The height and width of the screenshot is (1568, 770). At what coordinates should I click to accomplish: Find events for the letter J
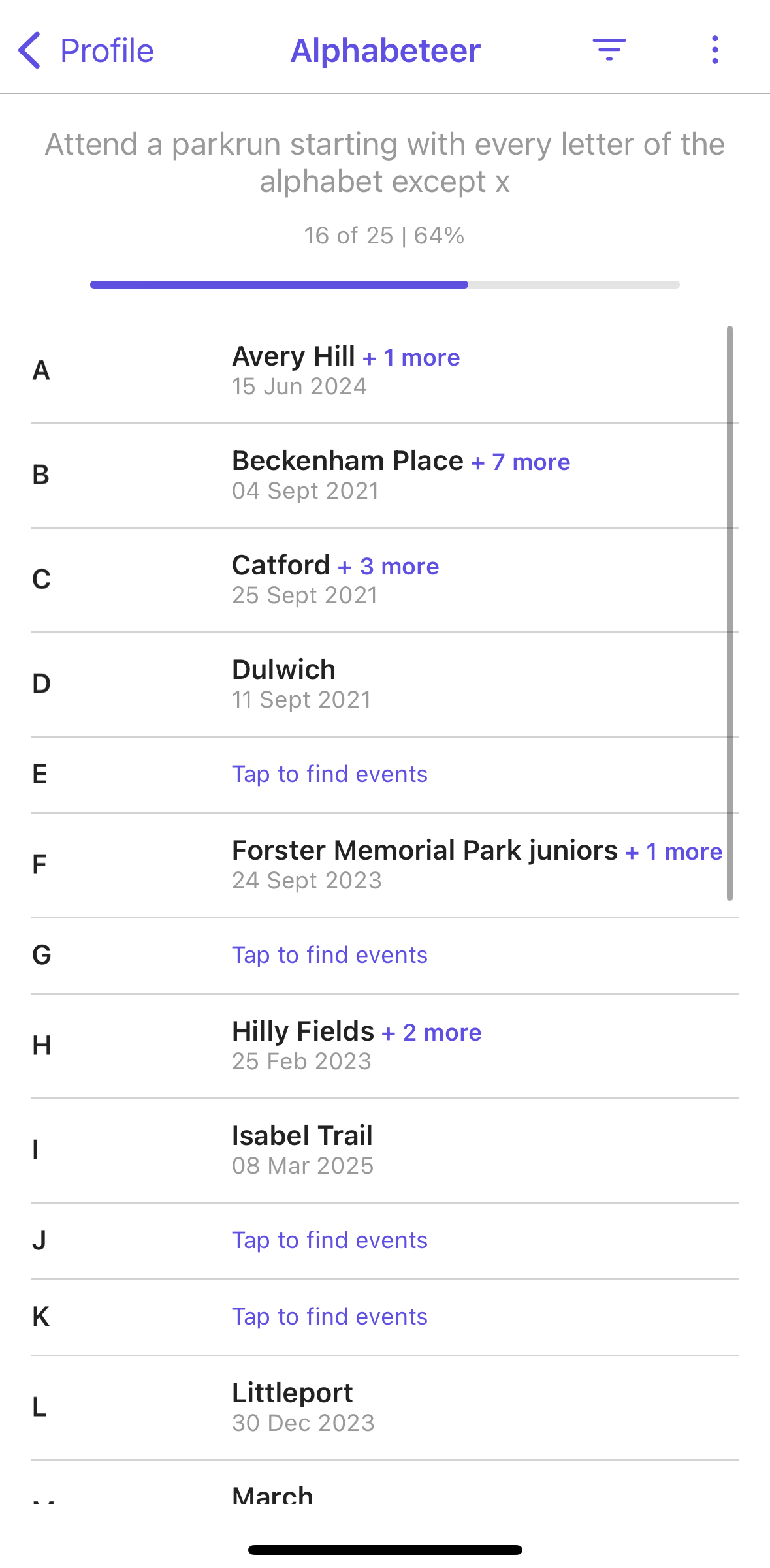click(x=330, y=1240)
